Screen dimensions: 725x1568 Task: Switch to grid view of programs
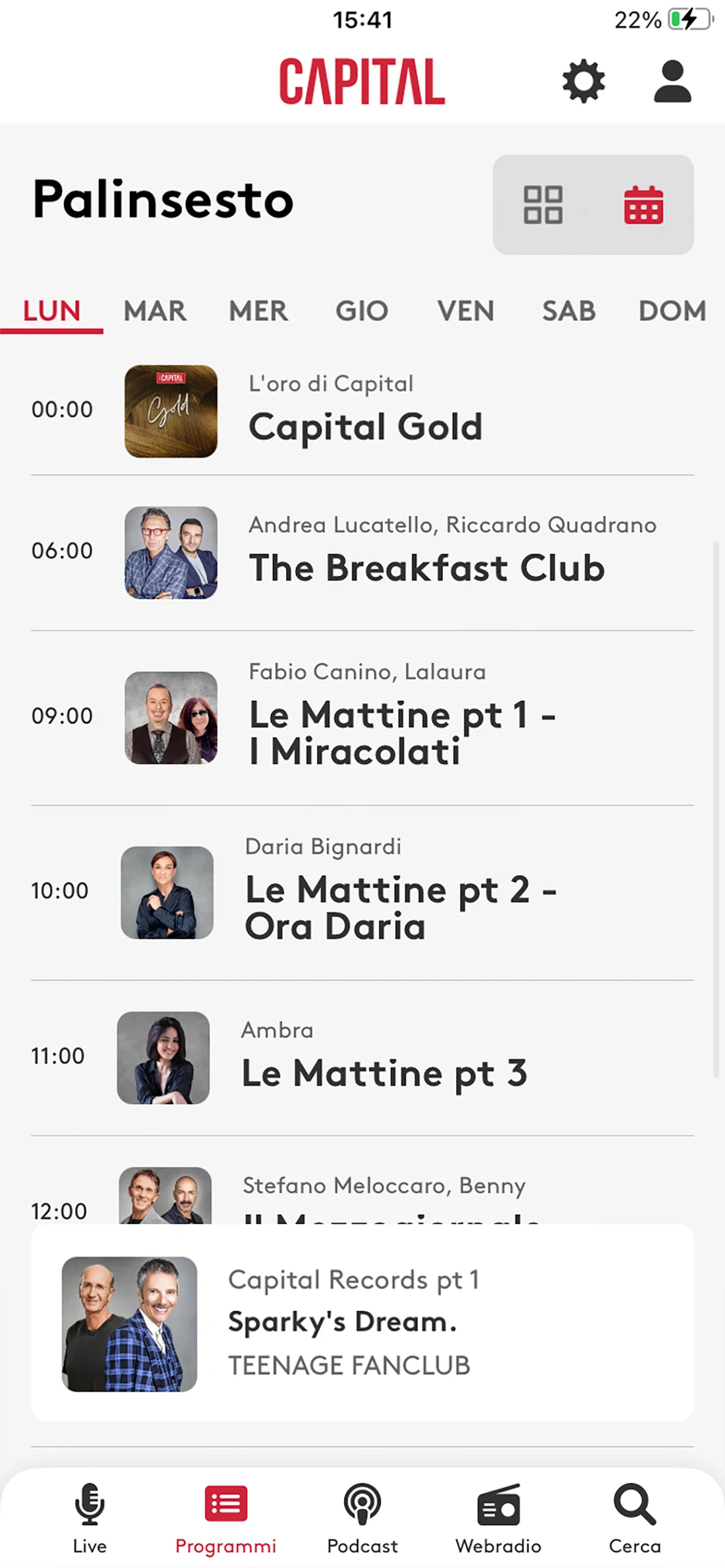click(542, 205)
